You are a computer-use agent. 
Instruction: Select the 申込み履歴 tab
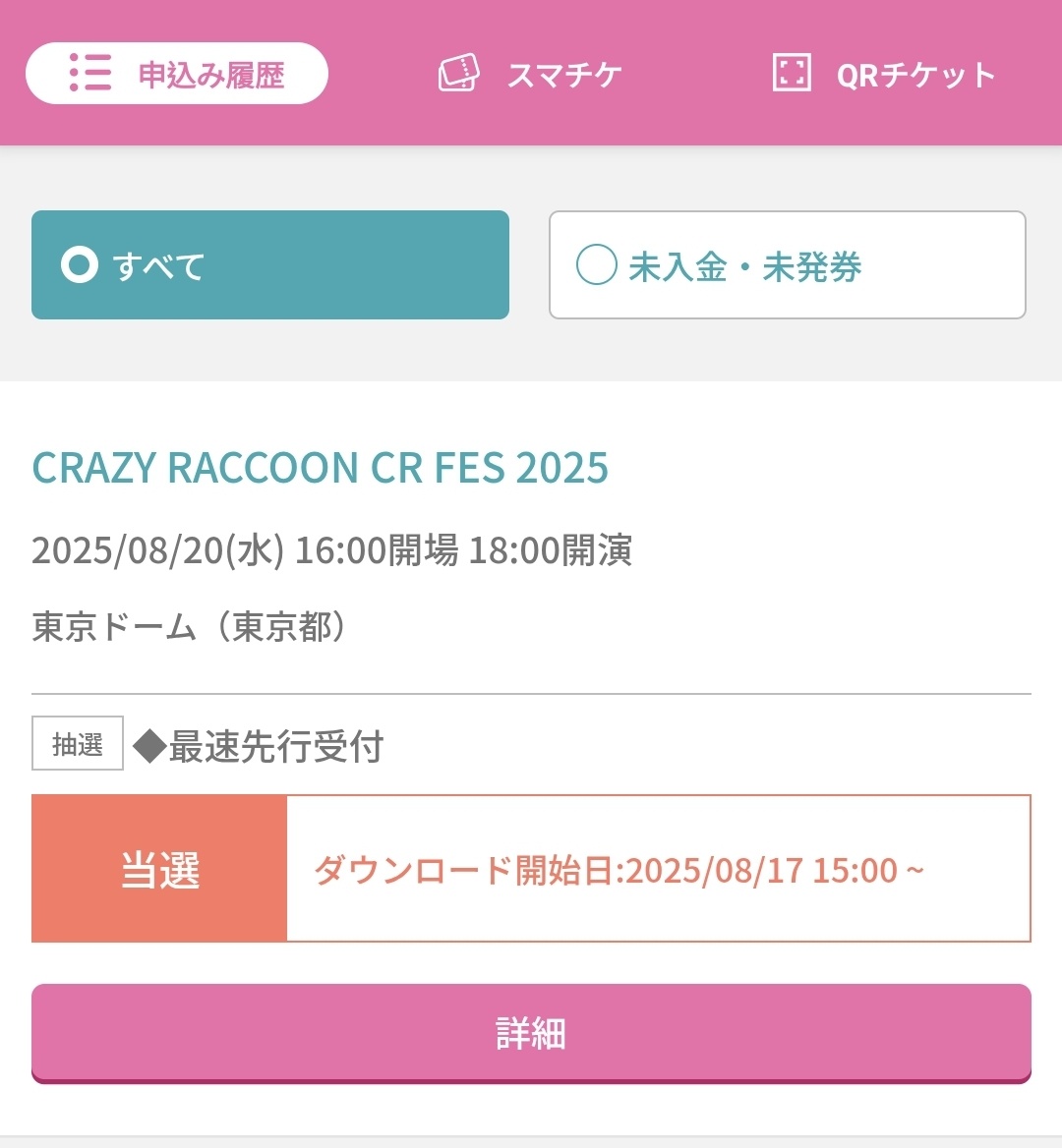click(177, 75)
